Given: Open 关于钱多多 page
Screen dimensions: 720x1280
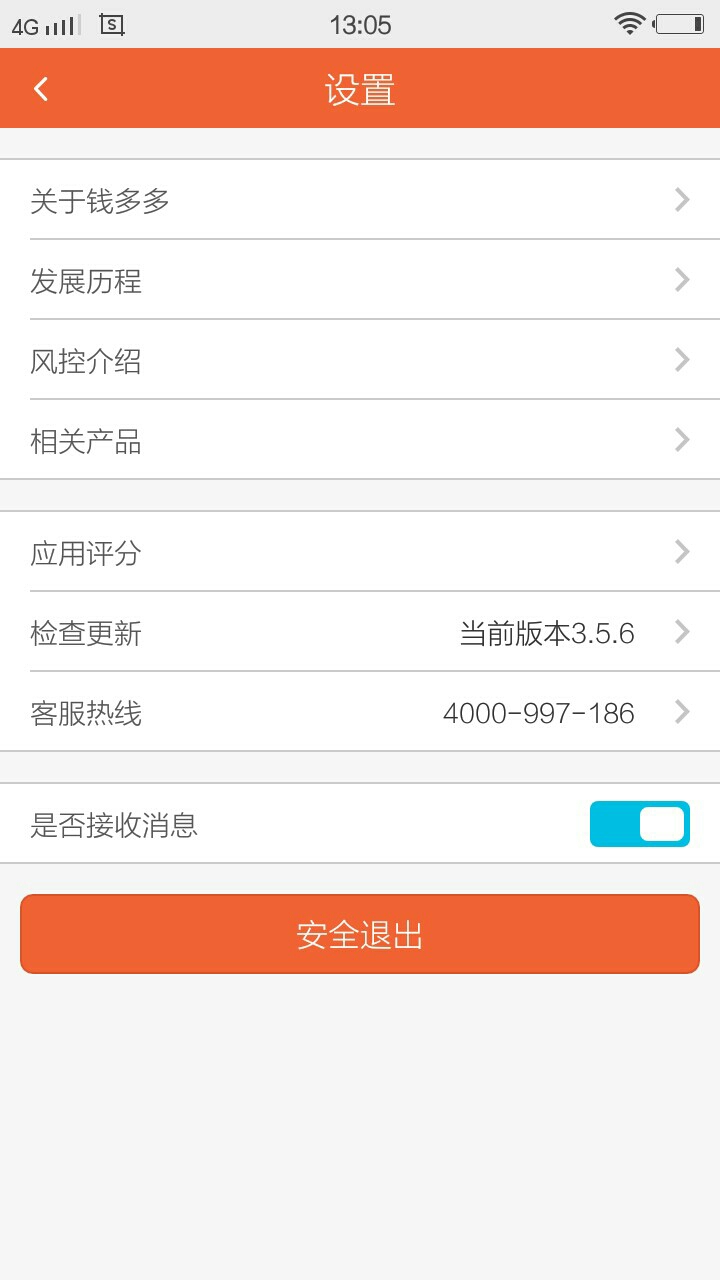Looking at the screenshot, I should [x=360, y=200].
